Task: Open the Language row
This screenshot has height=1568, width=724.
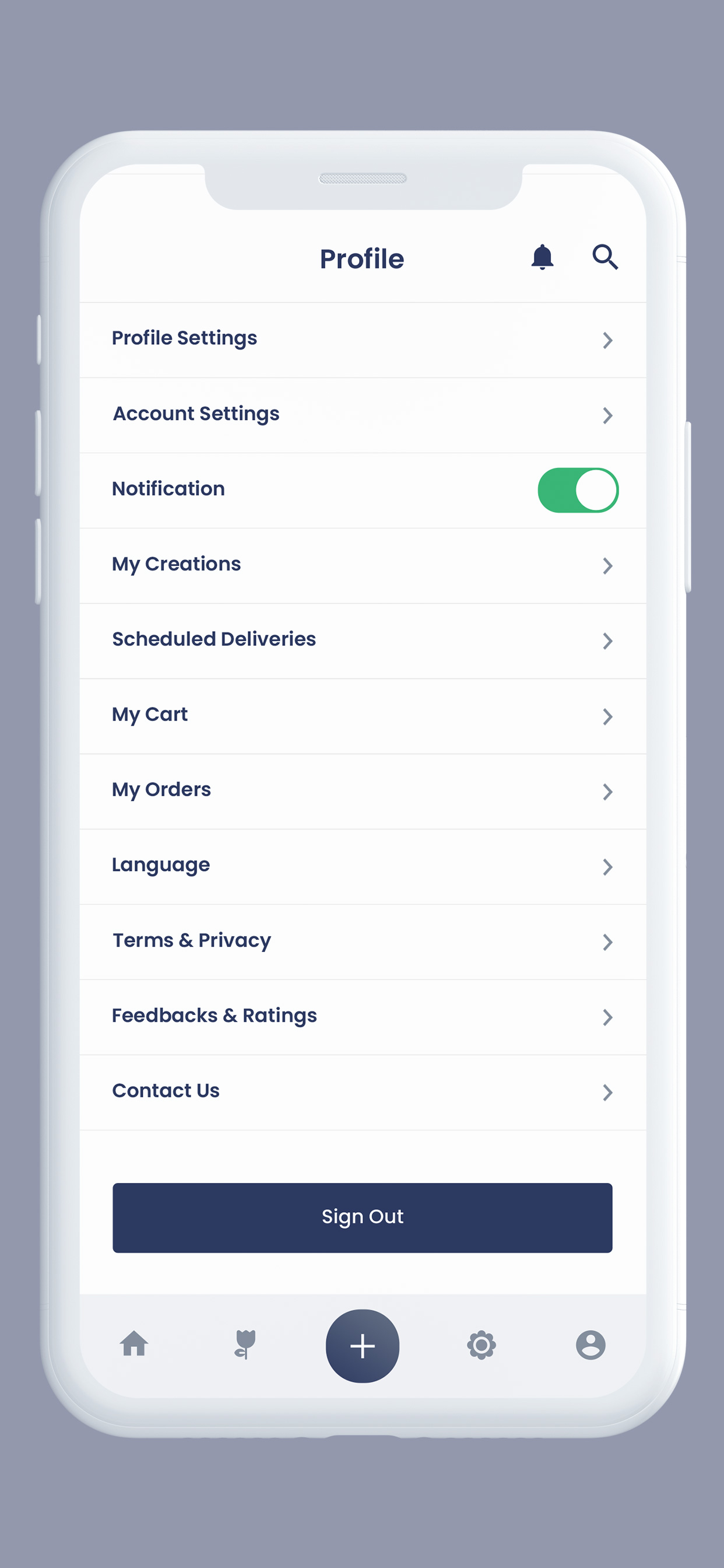Action: [363, 867]
